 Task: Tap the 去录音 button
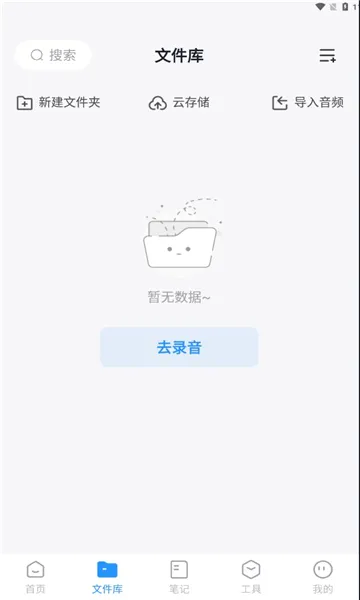pos(179,347)
